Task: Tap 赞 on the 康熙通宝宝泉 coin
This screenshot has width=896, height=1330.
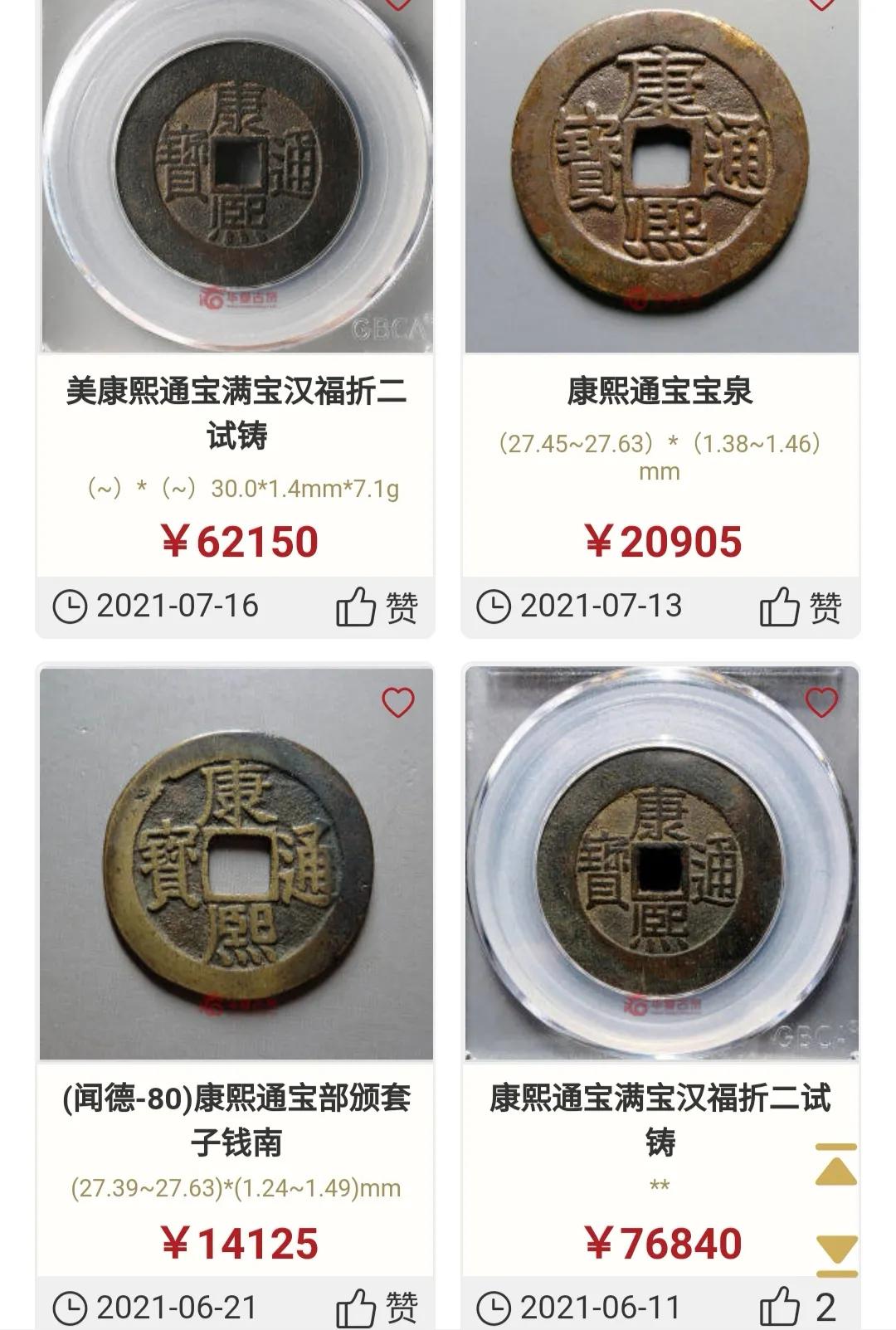Action: pyautogui.click(x=801, y=607)
